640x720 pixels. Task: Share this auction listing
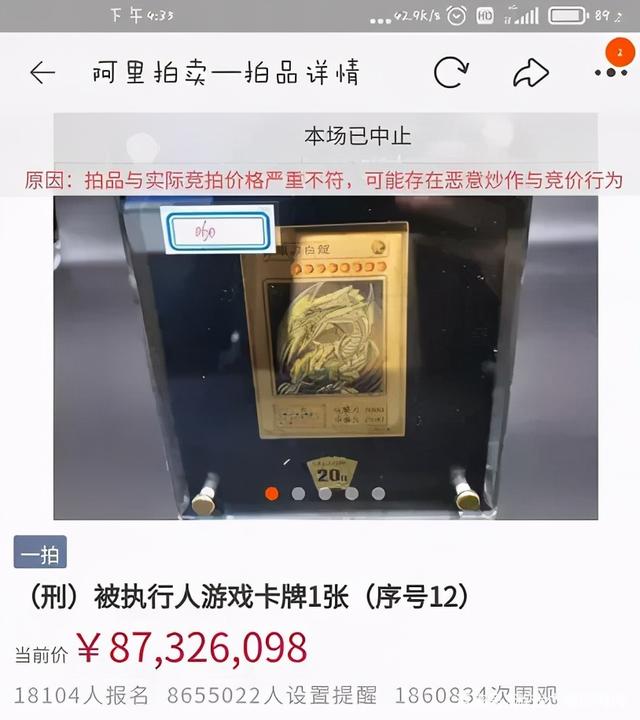[530, 72]
